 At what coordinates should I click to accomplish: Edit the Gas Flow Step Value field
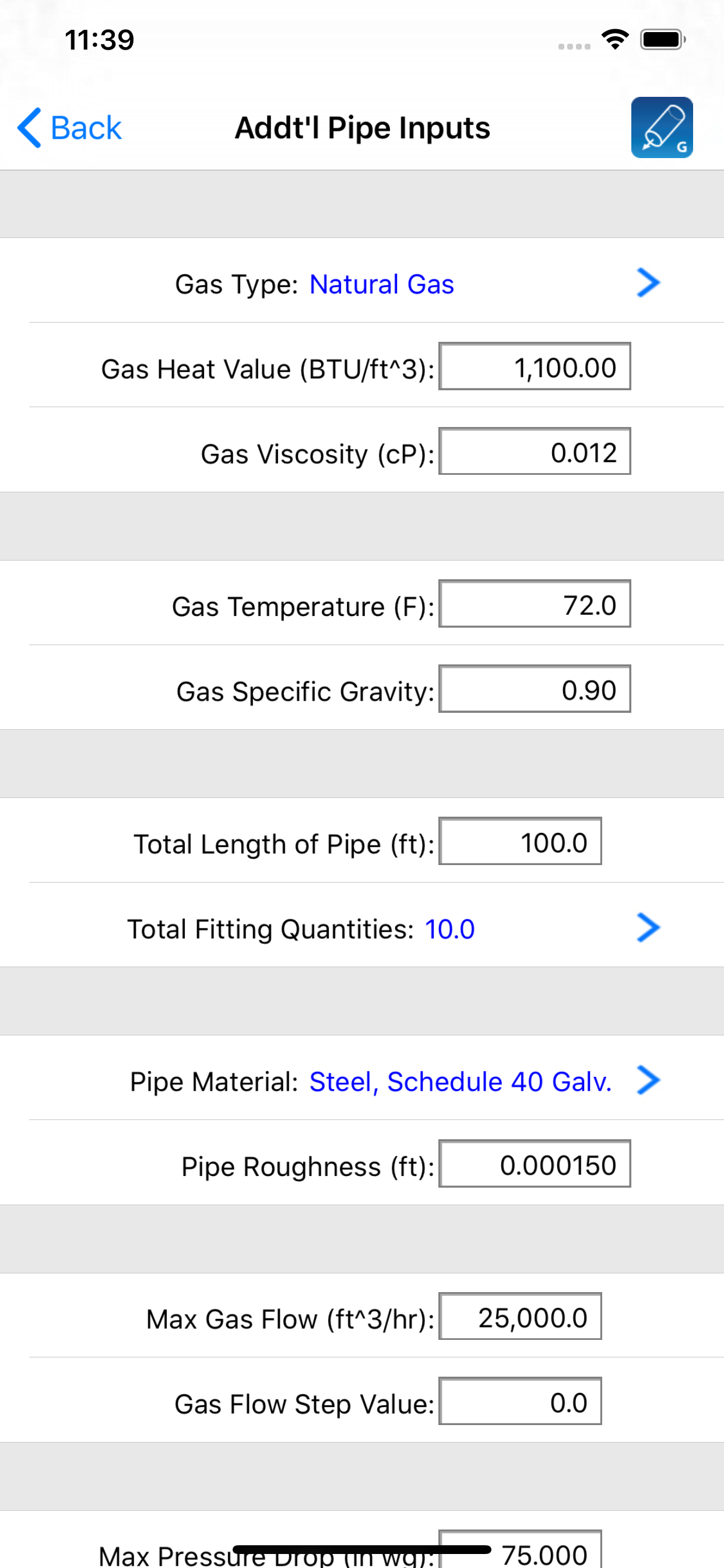click(519, 1401)
